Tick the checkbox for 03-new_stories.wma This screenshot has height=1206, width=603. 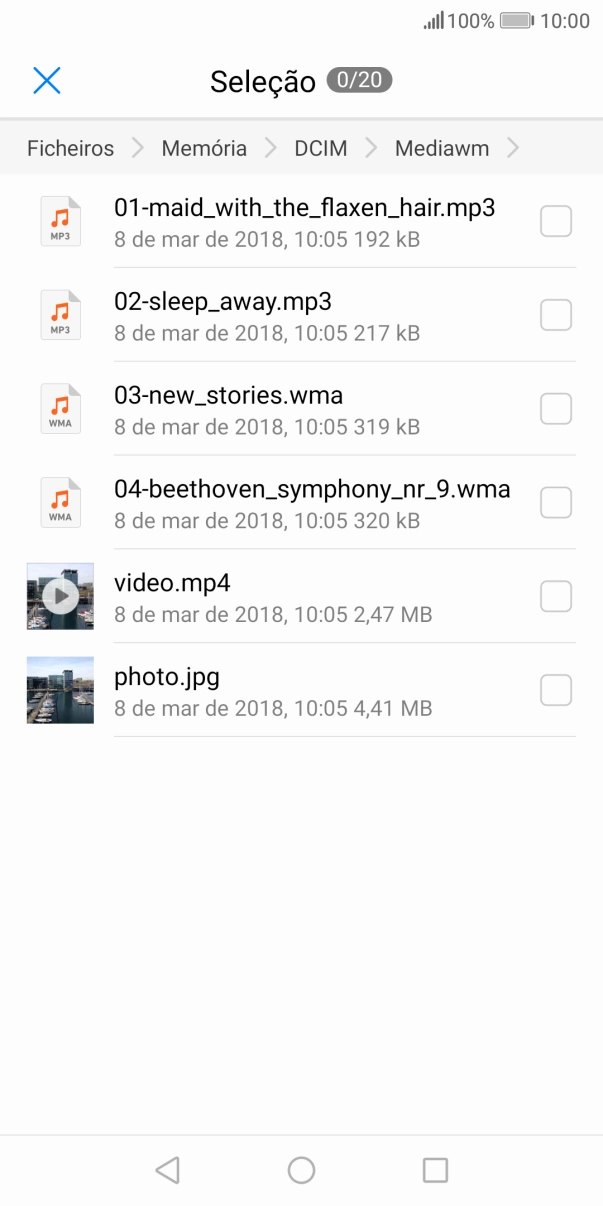pos(555,409)
